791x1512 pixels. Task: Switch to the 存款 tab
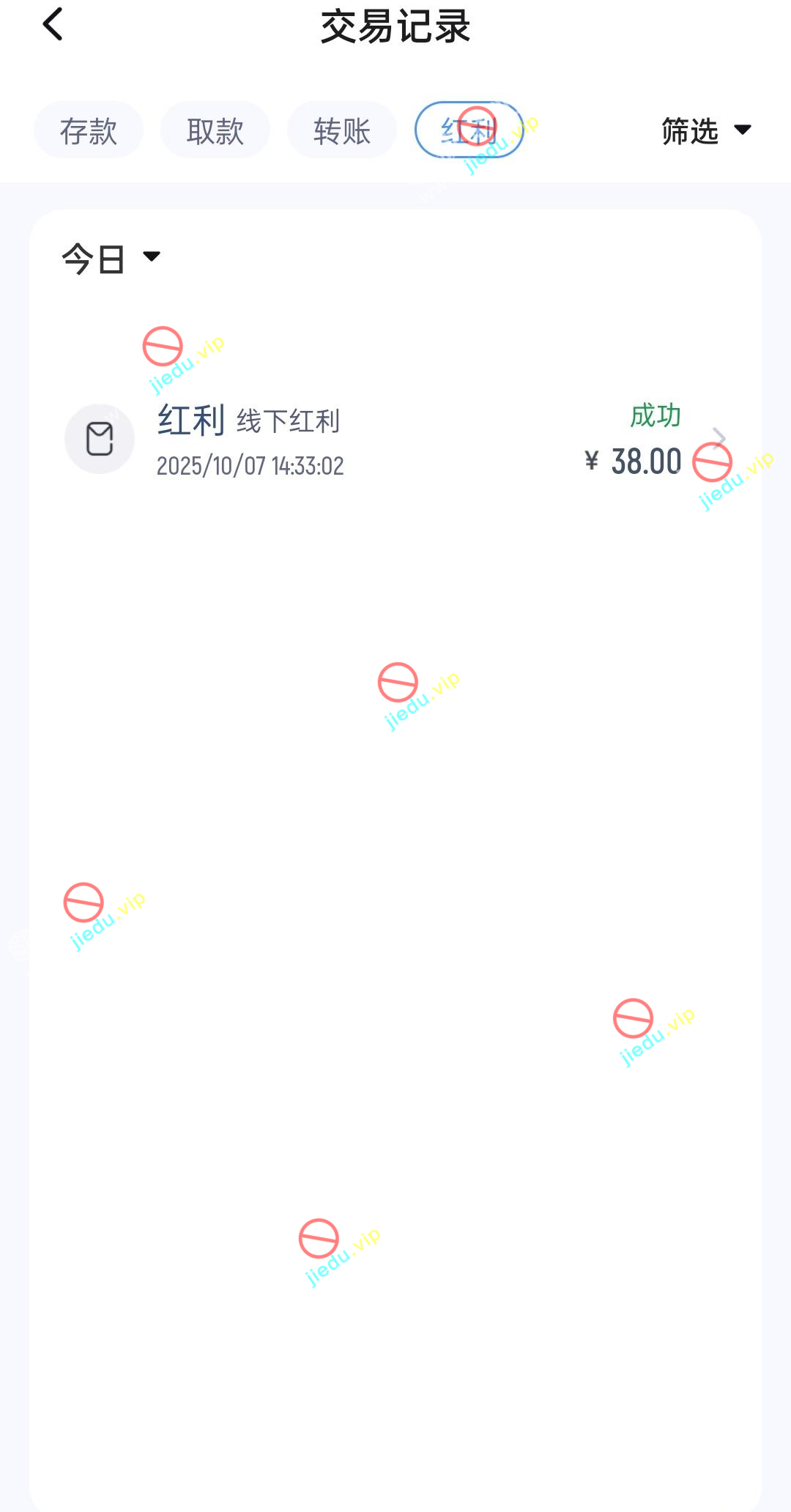[x=89, y=131]
